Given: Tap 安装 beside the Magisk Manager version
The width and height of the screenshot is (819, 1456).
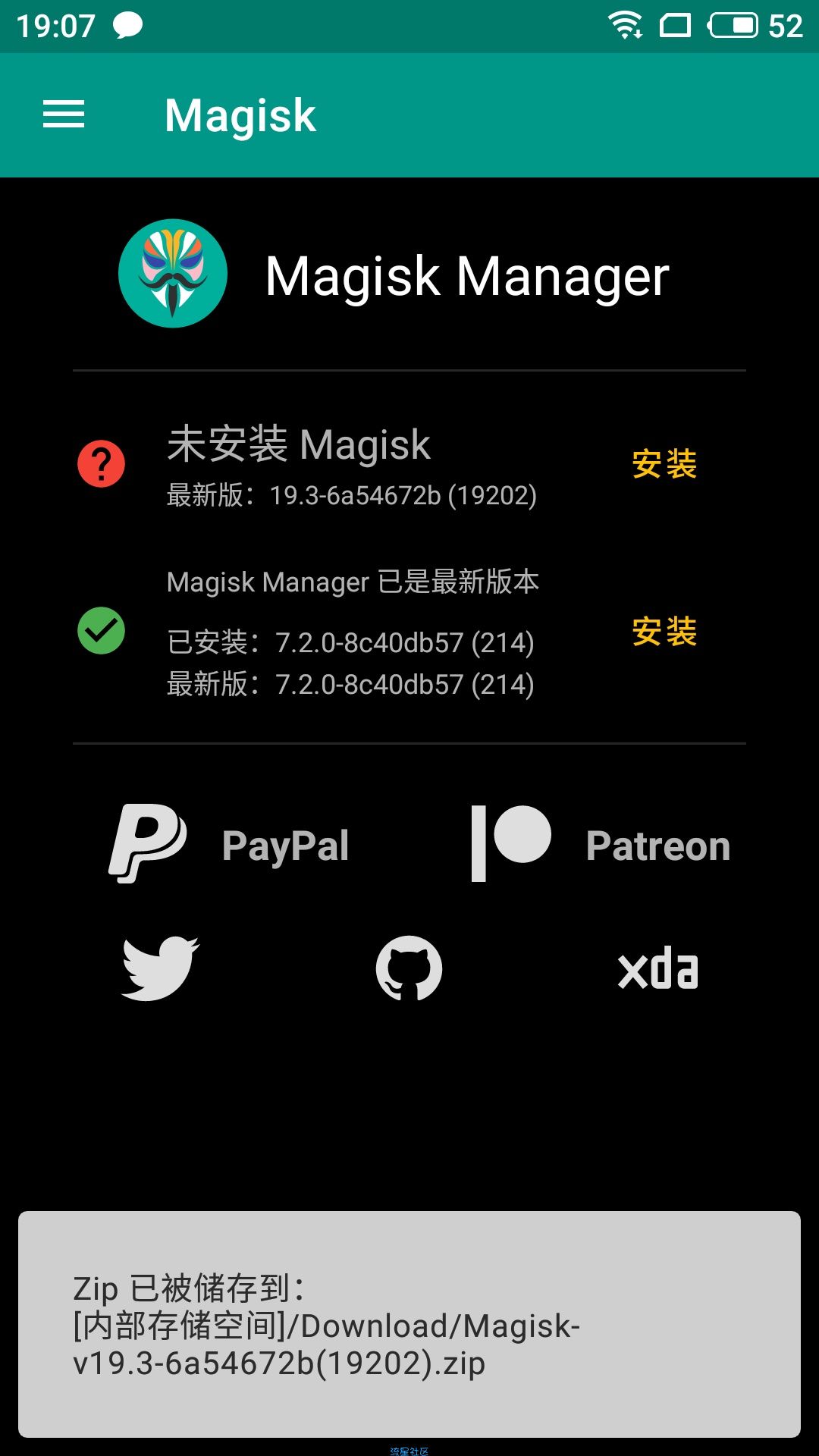Looking at the screenshot, I should click(664, 632).
